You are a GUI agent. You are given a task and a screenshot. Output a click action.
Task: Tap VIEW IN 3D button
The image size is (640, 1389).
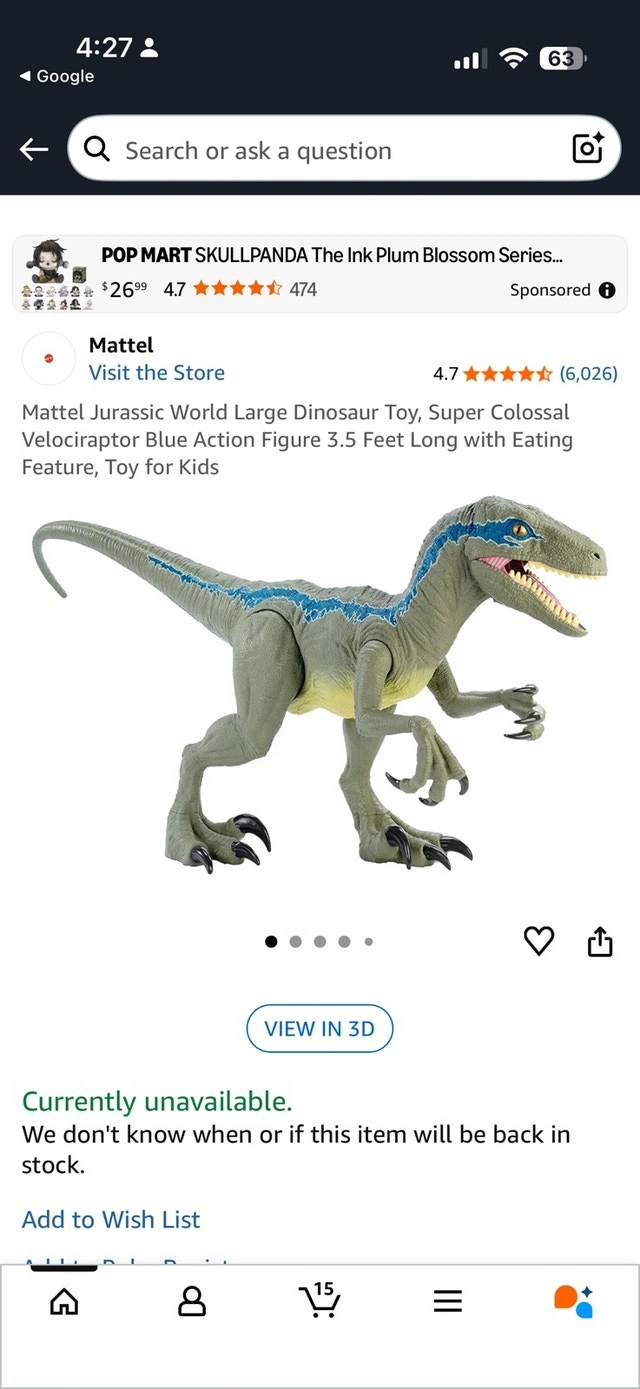pyautogui.click(x=320, y=1028)
